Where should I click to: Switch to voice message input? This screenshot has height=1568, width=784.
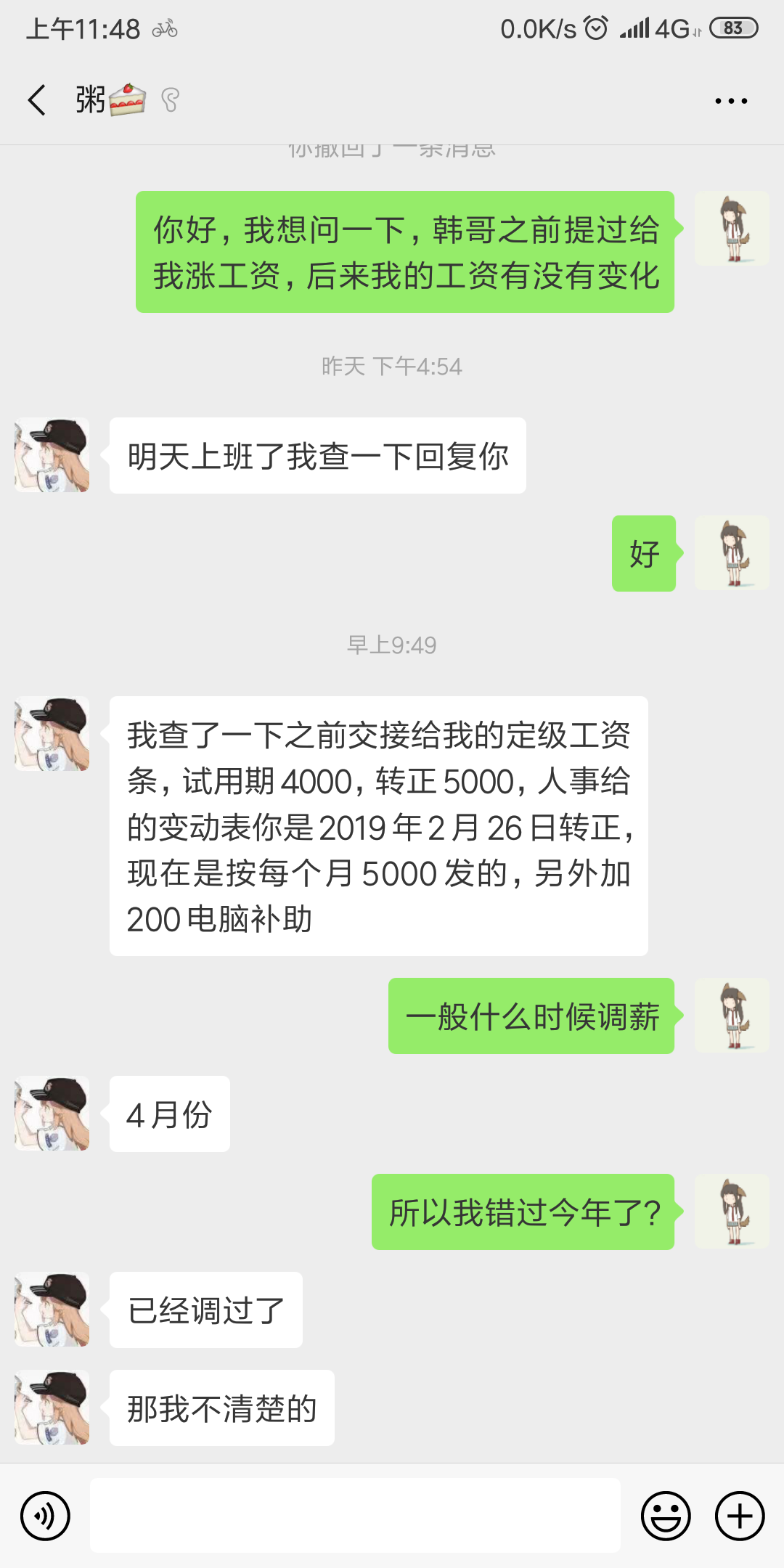click(x=45, y=1516)
